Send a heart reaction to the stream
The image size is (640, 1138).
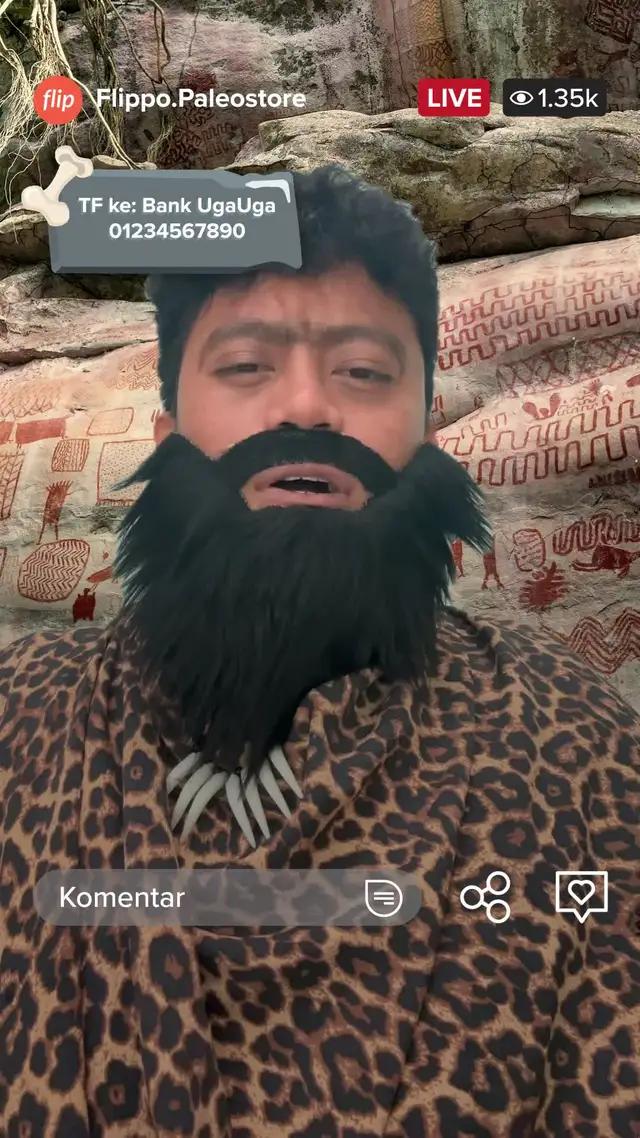tap(581, 894)
